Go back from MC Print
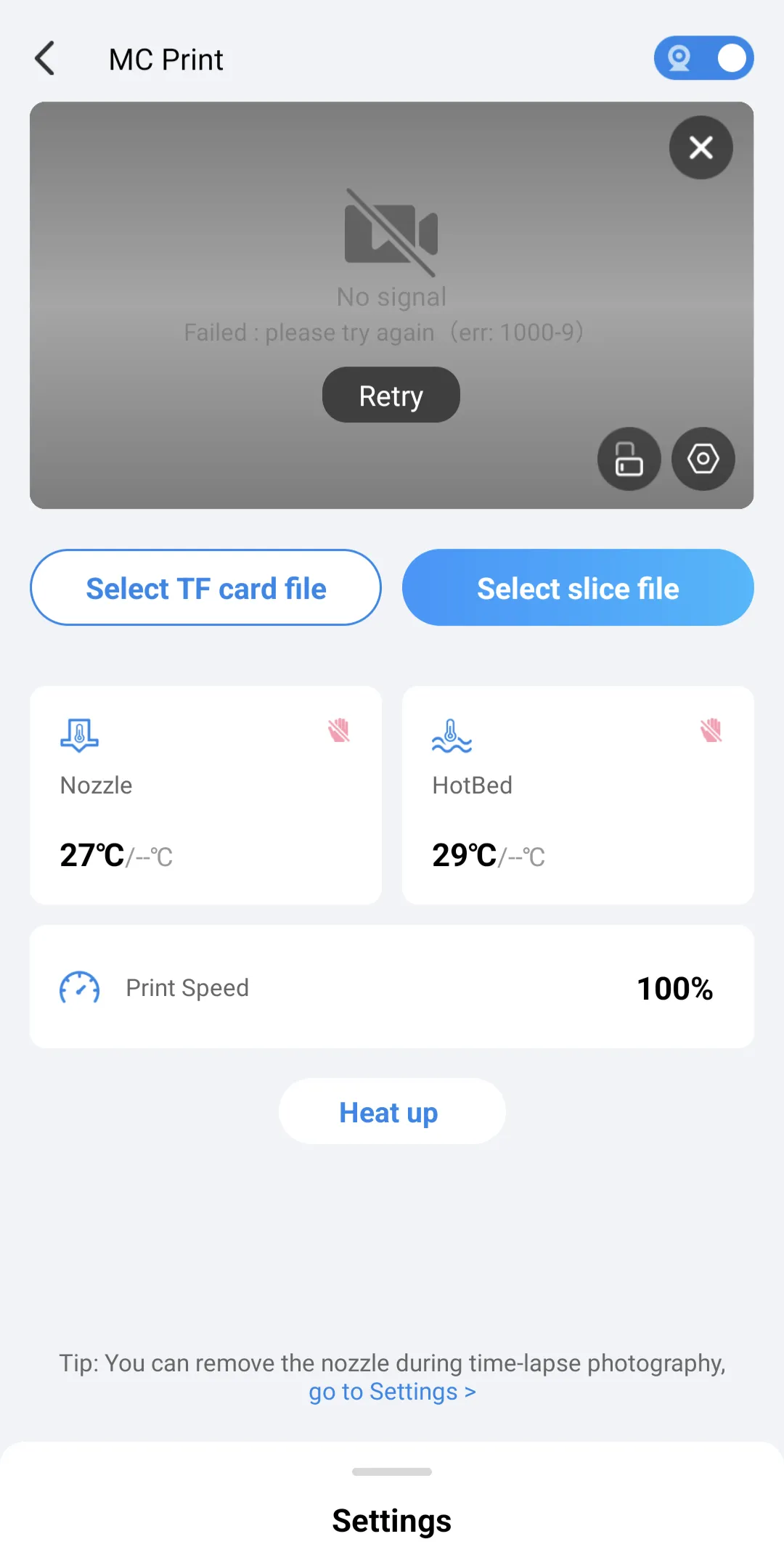 pyautogui.click(x=45, y=59)
